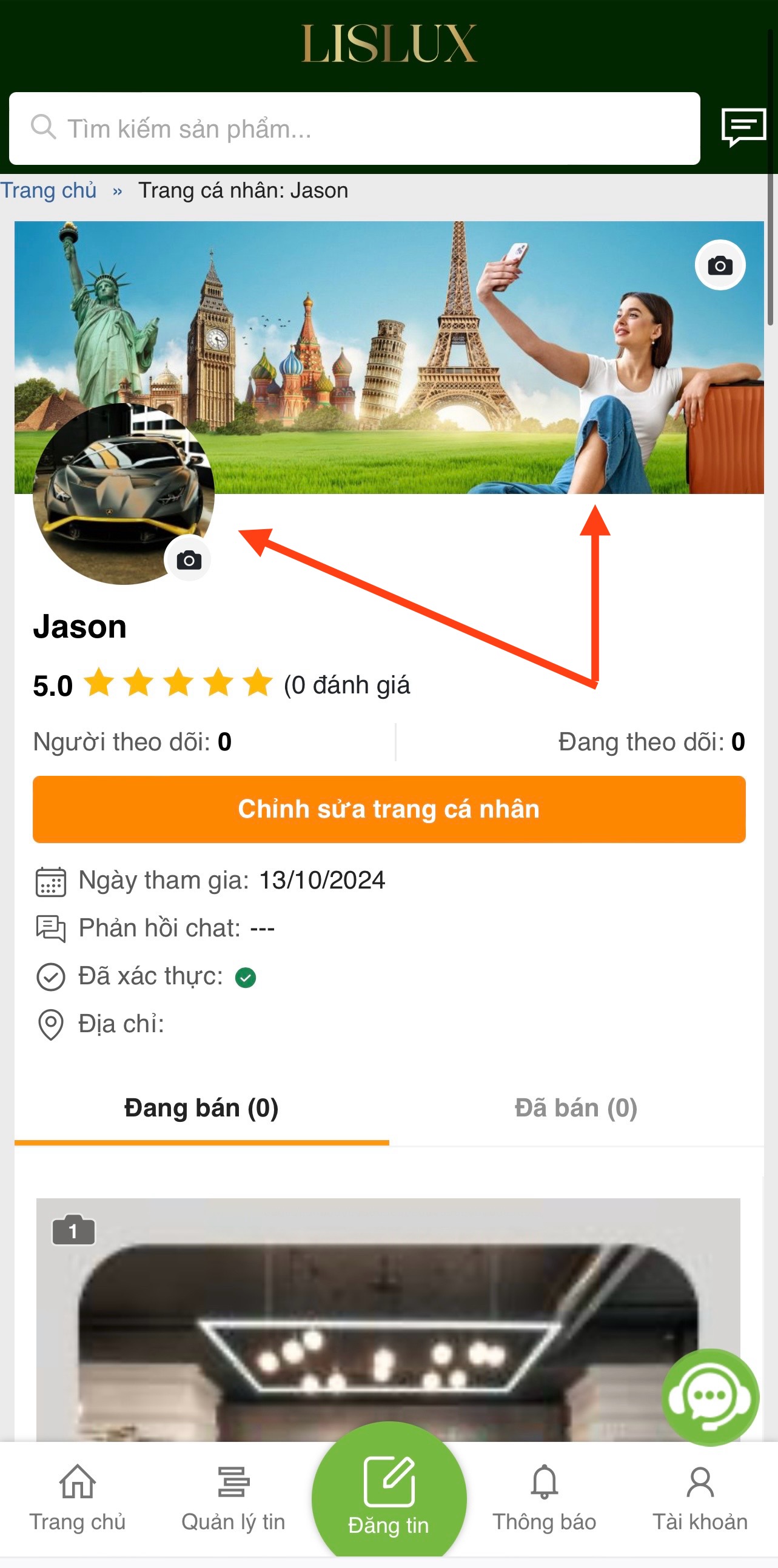
Task: Go to the Tài khoản tab
Action: (x=700, y=1498)
